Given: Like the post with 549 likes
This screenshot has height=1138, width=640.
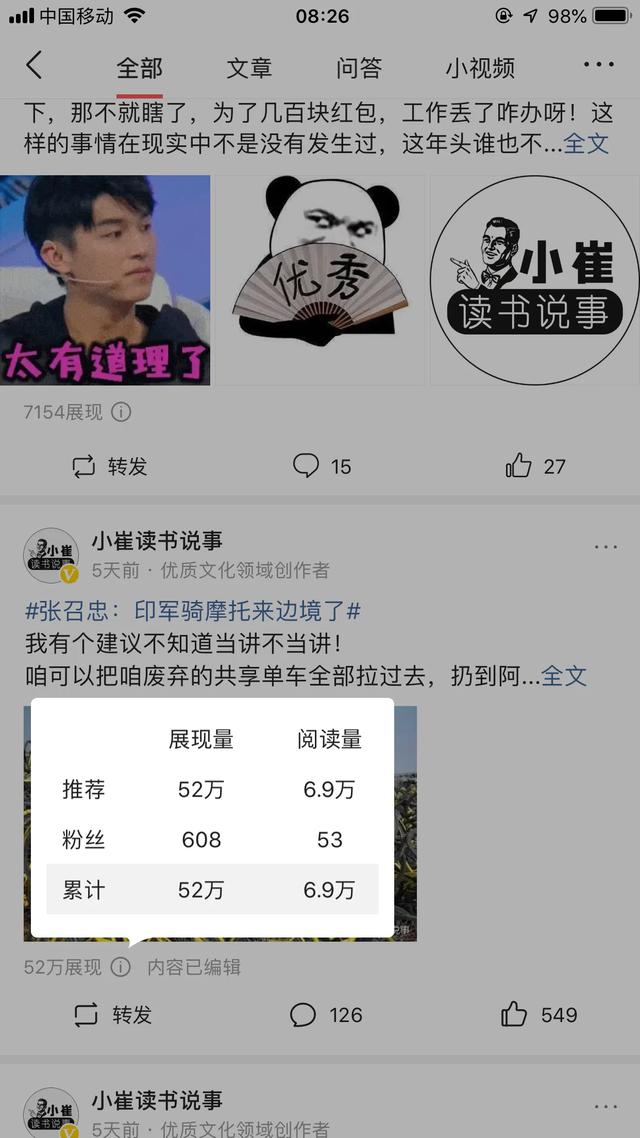Looking at the screenshot, I should point(540,1015).
